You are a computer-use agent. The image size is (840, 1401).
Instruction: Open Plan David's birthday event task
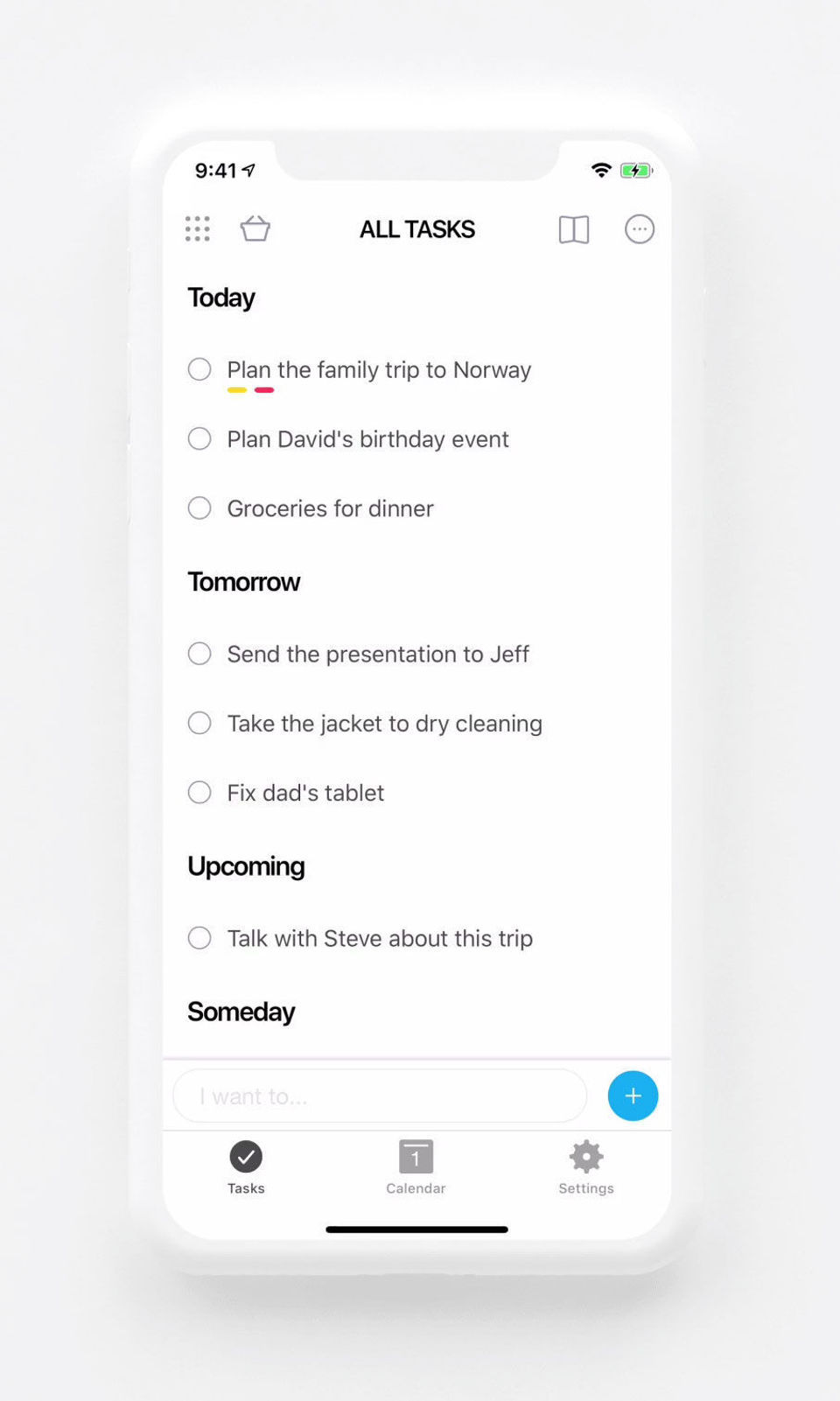click(x=367, y=439)
